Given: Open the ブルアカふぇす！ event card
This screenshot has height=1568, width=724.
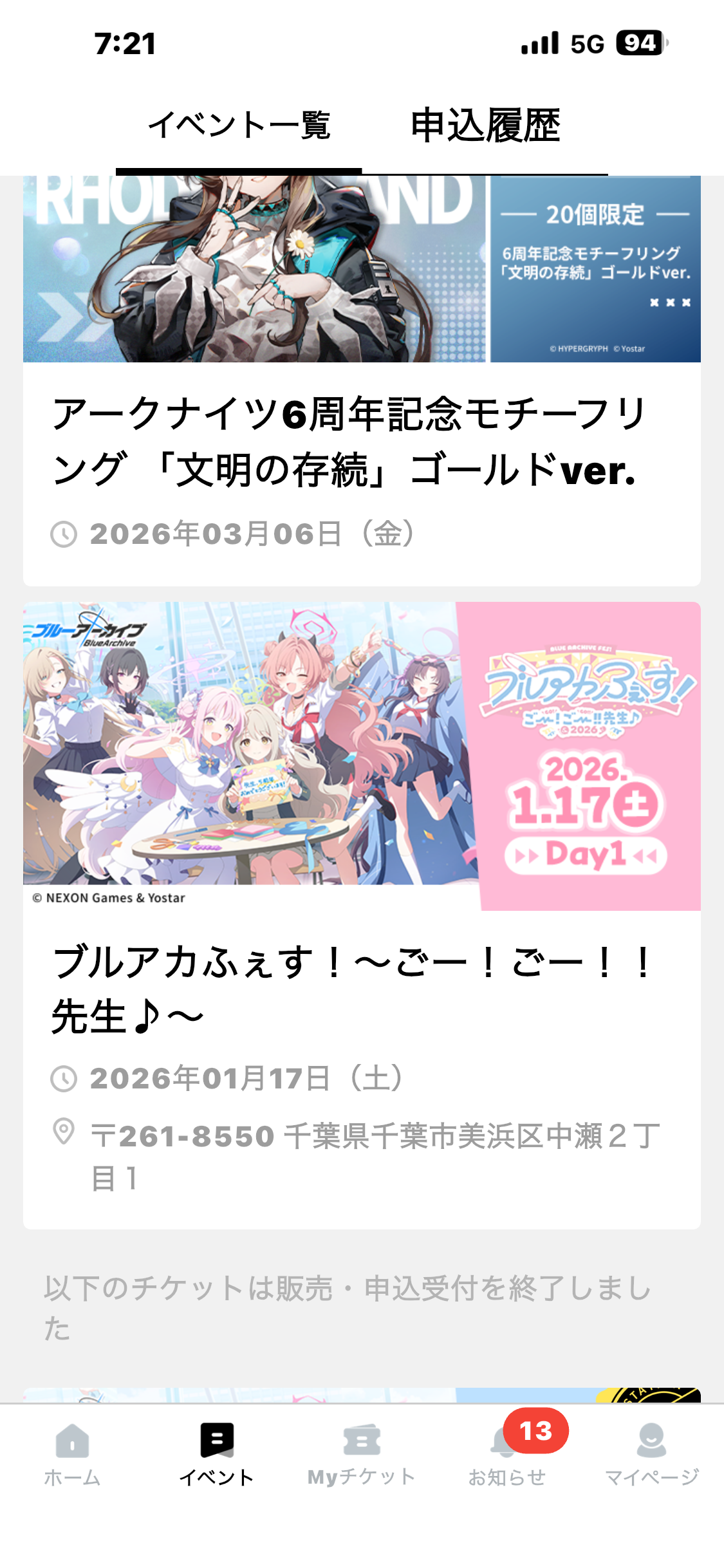Looking at the screenshot, I should 360,989.
